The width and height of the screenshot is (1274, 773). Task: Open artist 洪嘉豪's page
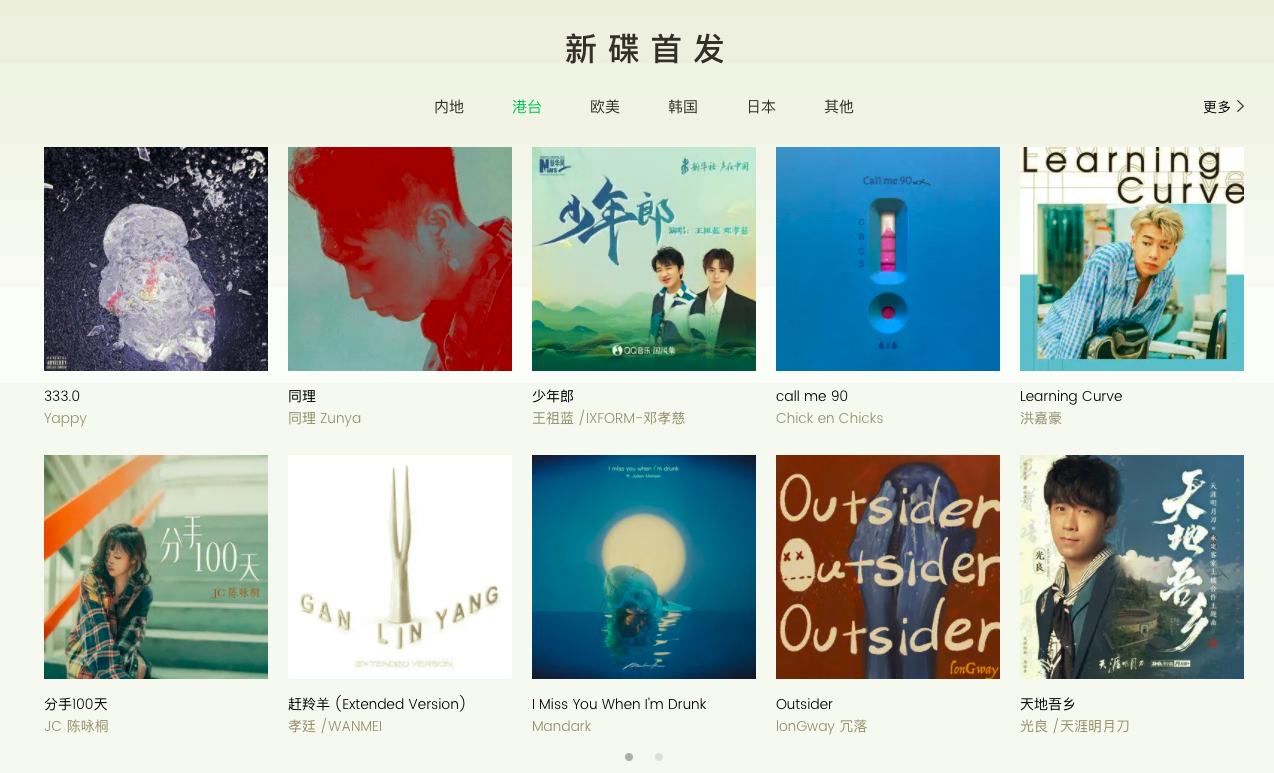(1041, 418)
